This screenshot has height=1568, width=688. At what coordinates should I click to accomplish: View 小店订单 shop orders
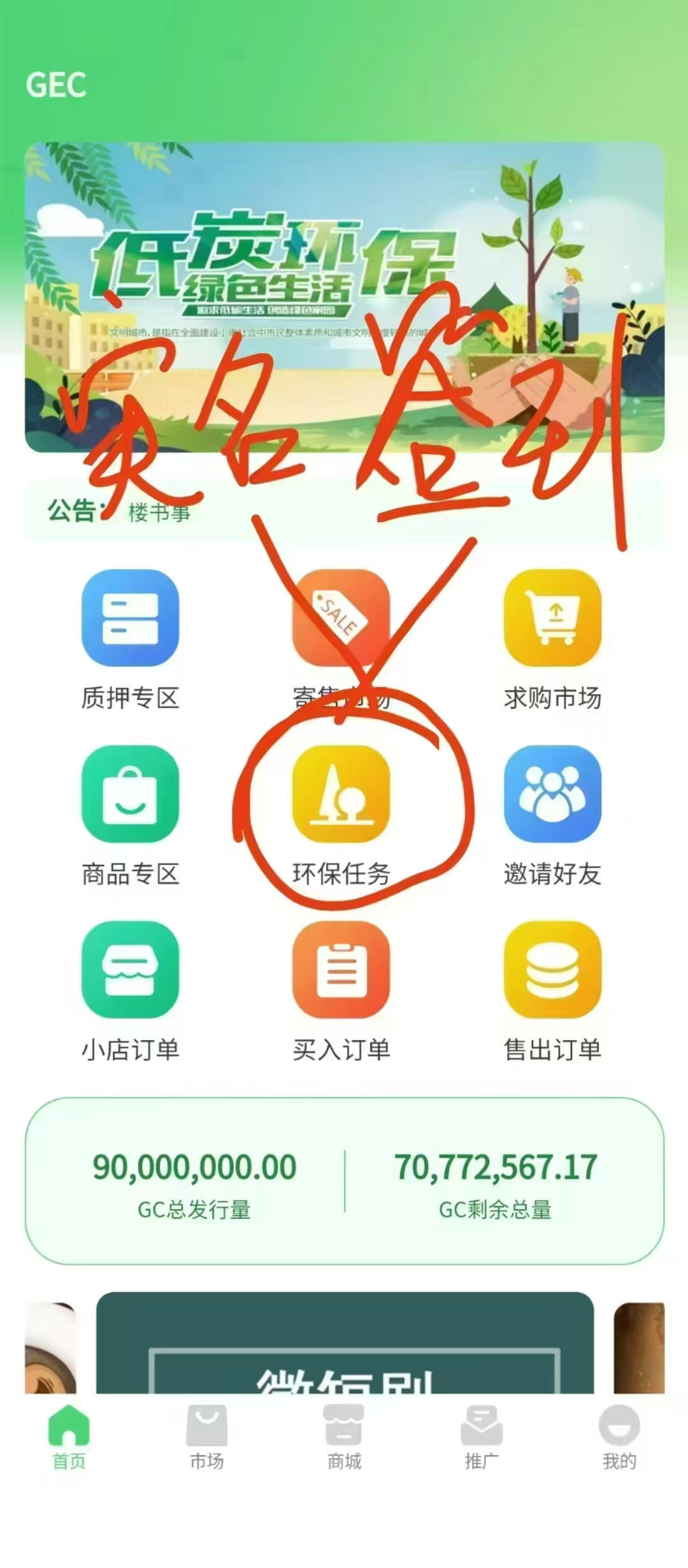(x=130, y=970)
